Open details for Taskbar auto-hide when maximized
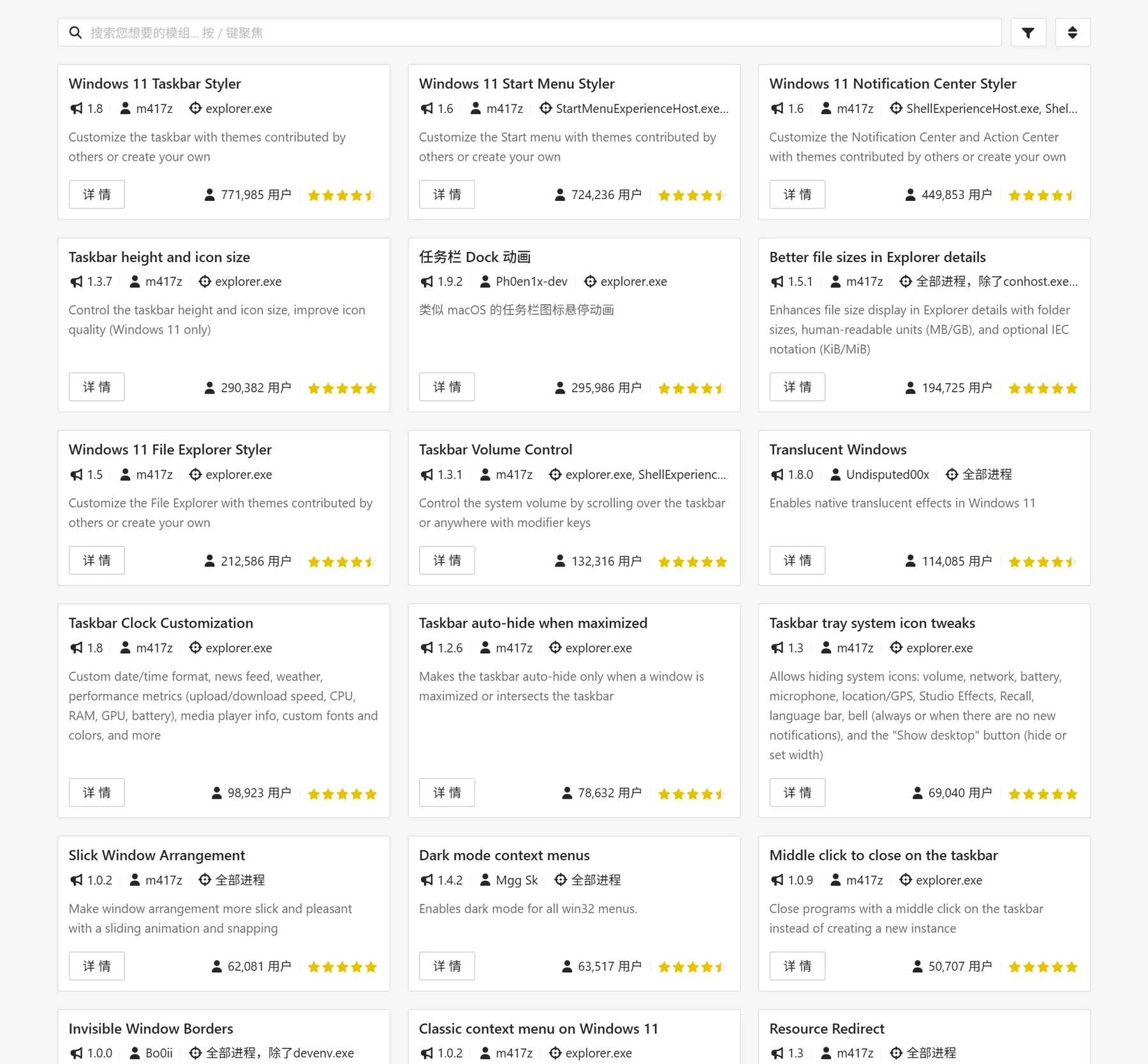Viewport: 1148px width, 1064px height. coord(446,793)
